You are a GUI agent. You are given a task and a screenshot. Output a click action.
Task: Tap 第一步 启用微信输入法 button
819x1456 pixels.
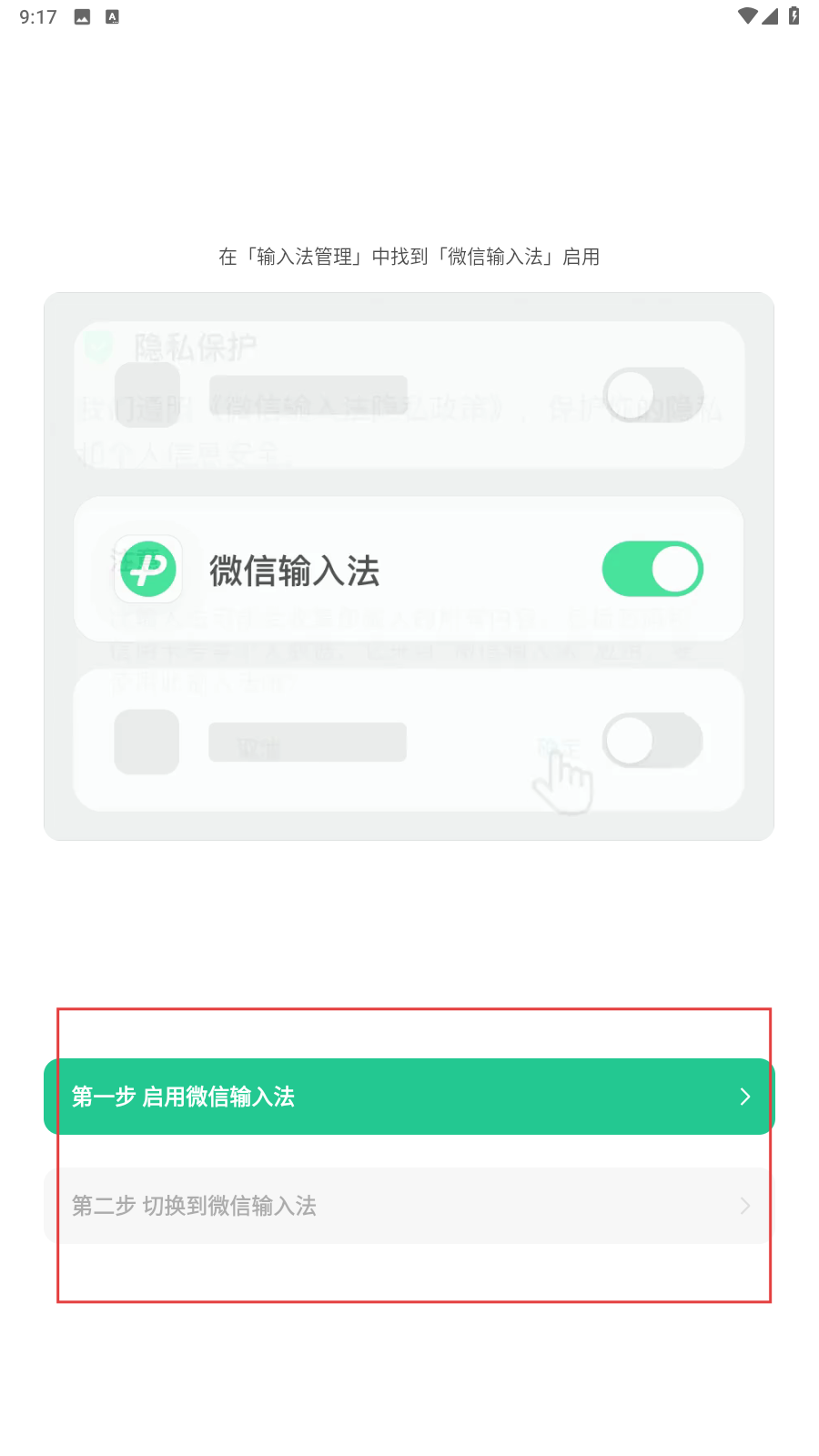[409, 1097]
